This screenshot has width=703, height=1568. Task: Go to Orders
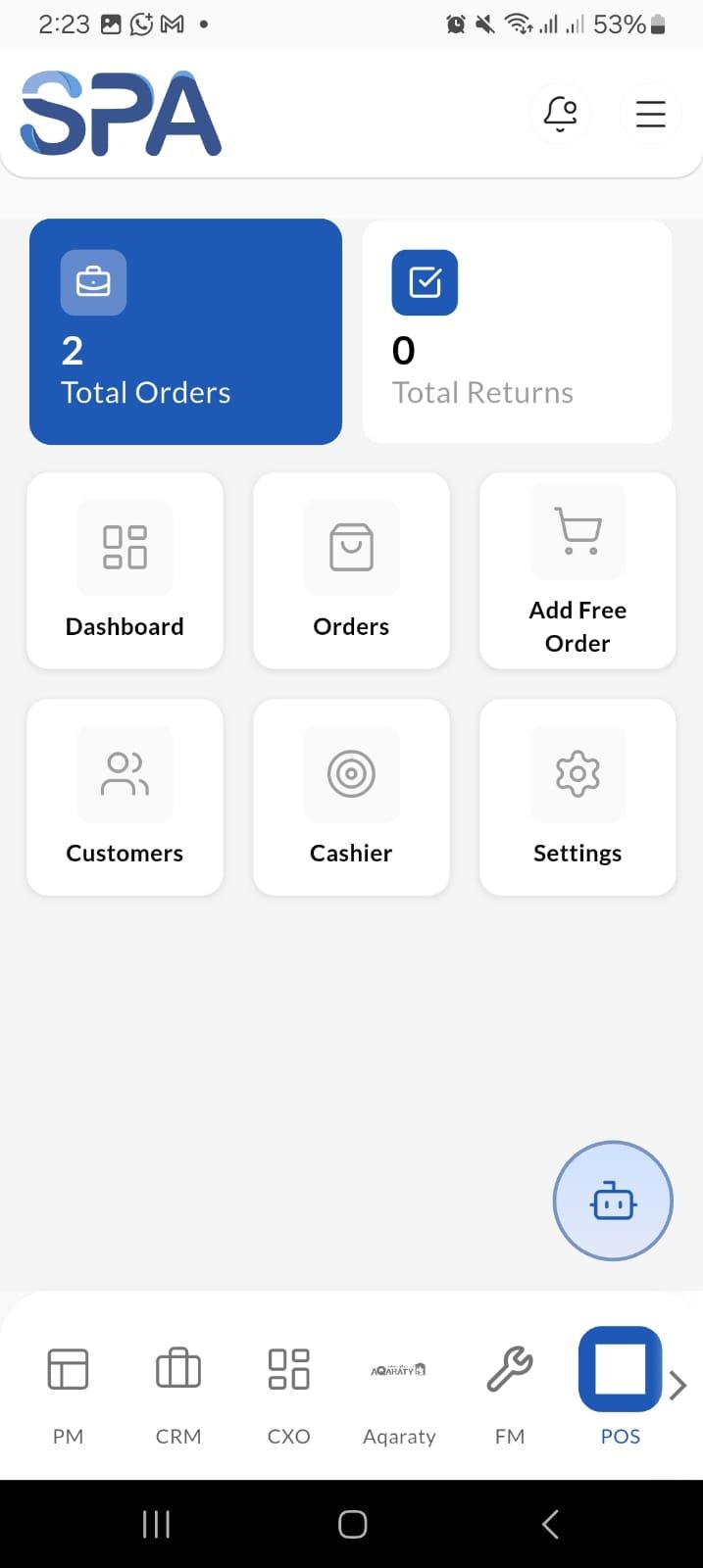(x=351, y=571)
